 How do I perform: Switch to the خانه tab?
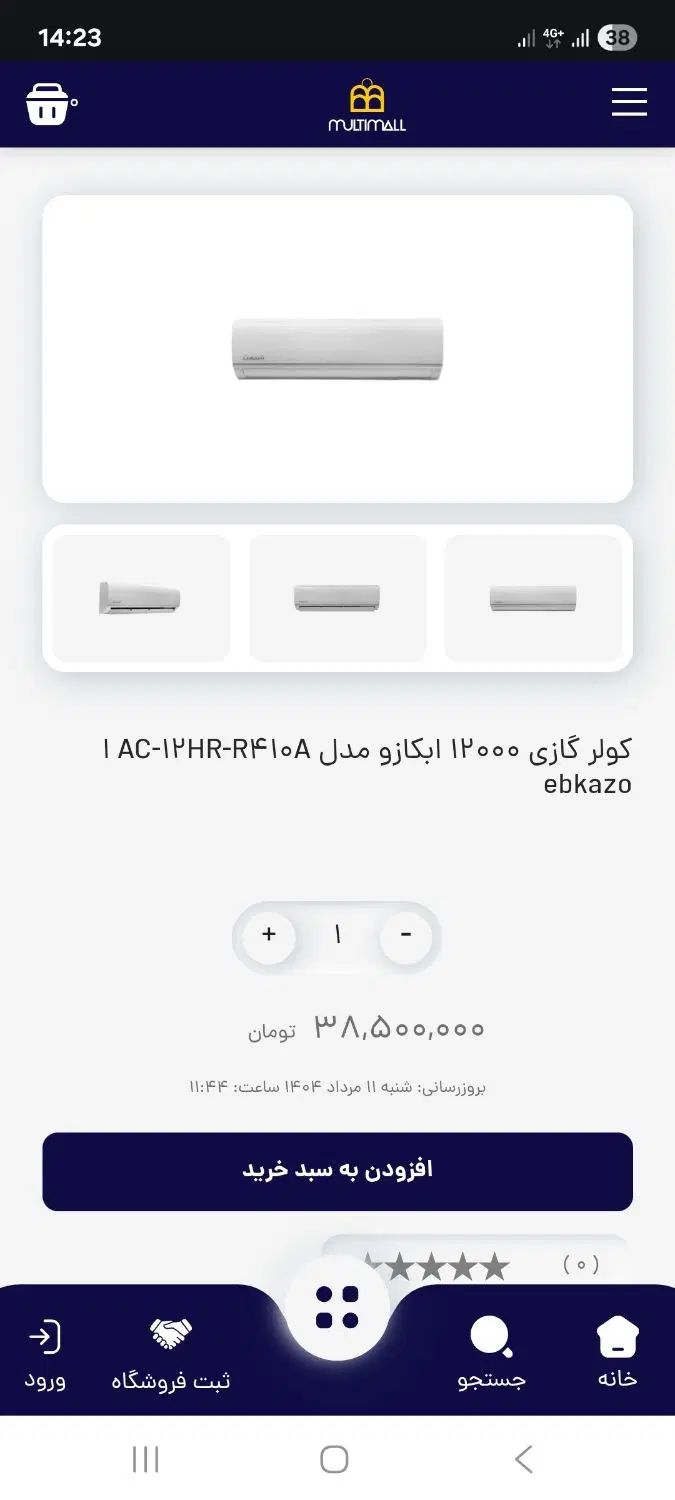[617, 1352]
